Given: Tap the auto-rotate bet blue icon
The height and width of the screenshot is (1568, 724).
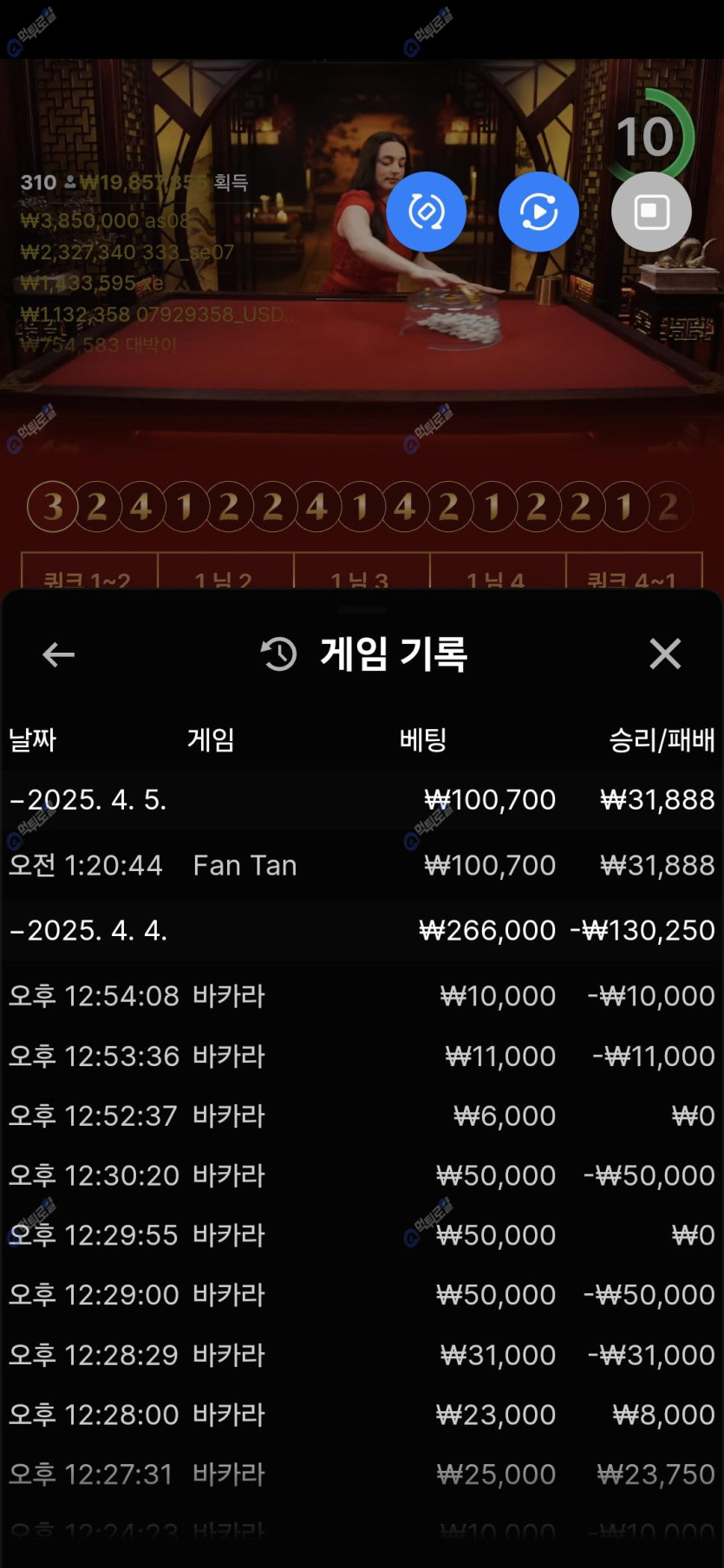Looking at the screenshot, I should [x=426, y=211].
